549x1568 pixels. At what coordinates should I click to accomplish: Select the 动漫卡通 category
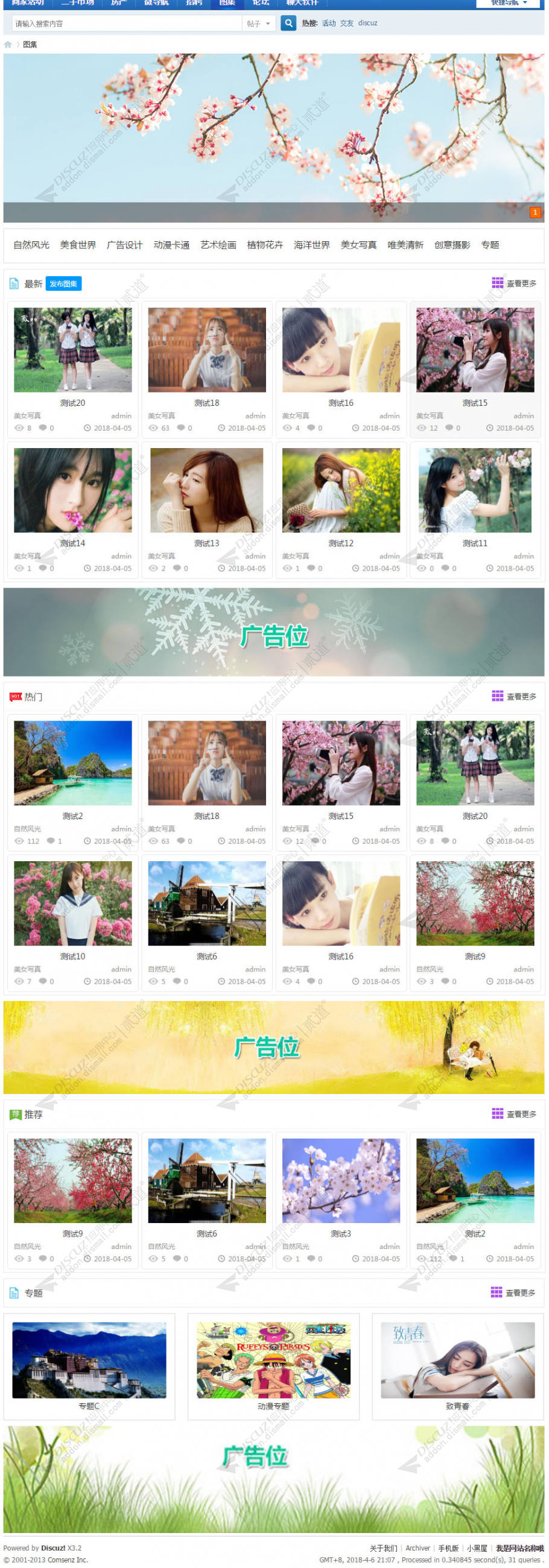click(x=171, y=245)
